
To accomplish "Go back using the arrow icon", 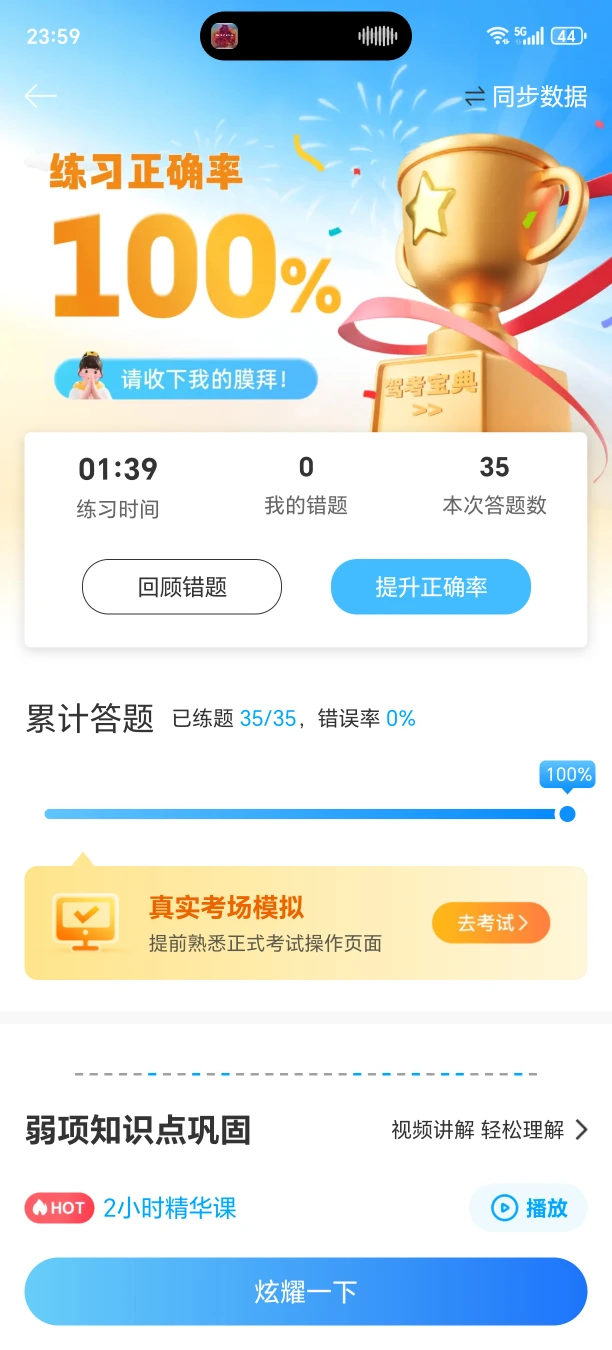I will click(x=40, y=96).
